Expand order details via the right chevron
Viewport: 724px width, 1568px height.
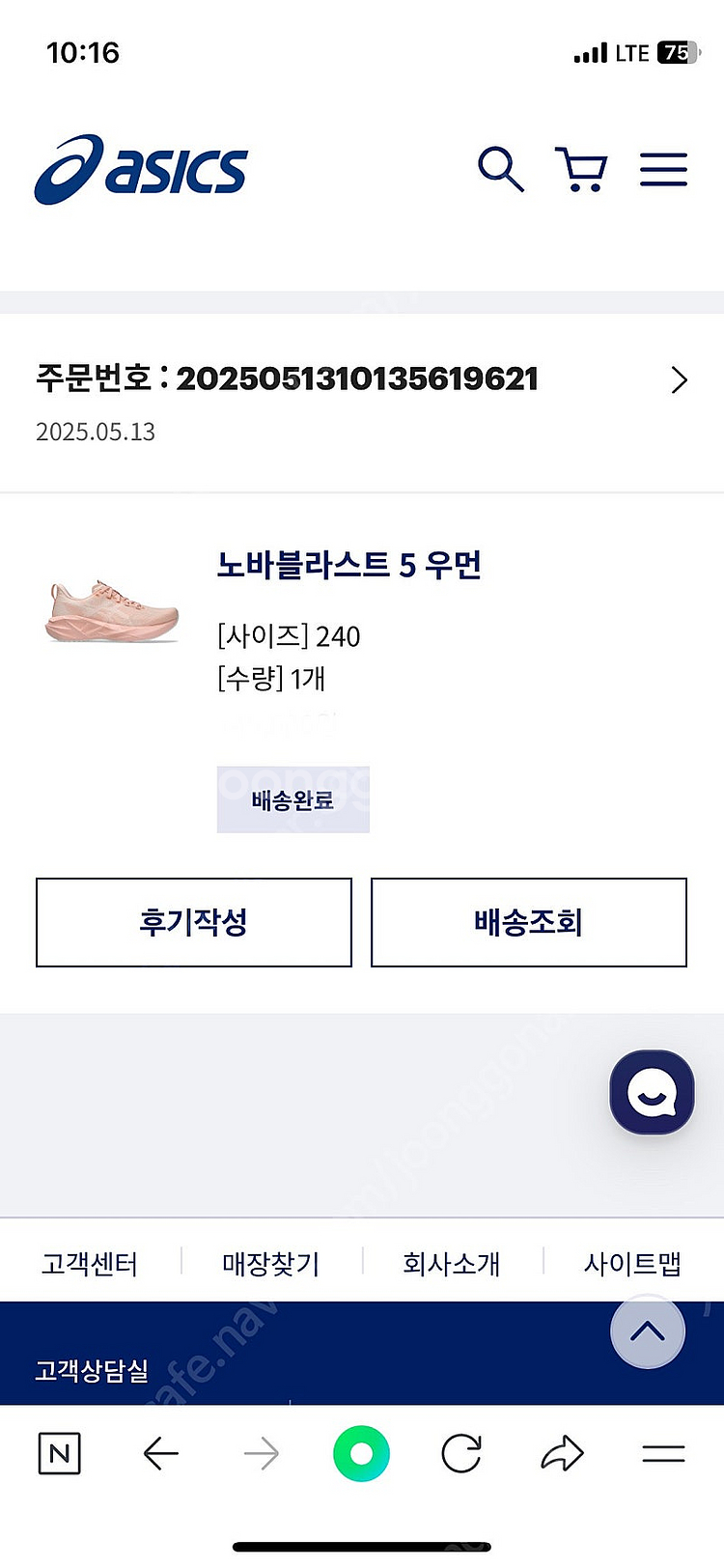coord(679,380)
